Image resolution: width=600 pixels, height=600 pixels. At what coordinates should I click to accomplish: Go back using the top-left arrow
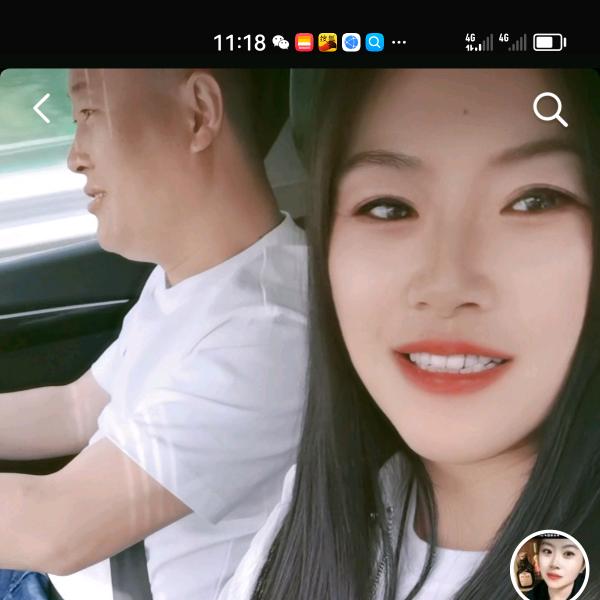click(42, 108)
